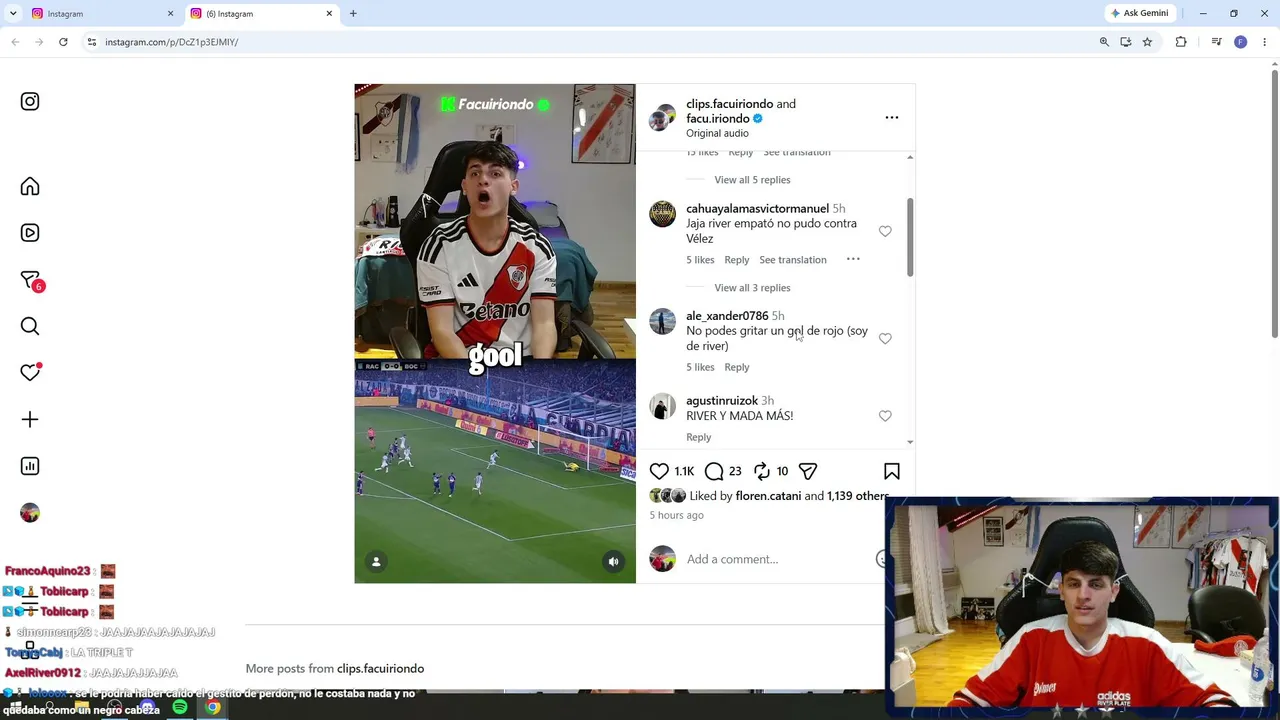The height and width of the screenshot is (720, 1280).
Task: Open the post's three-dot options menu
Action: (x=892, y=118)
